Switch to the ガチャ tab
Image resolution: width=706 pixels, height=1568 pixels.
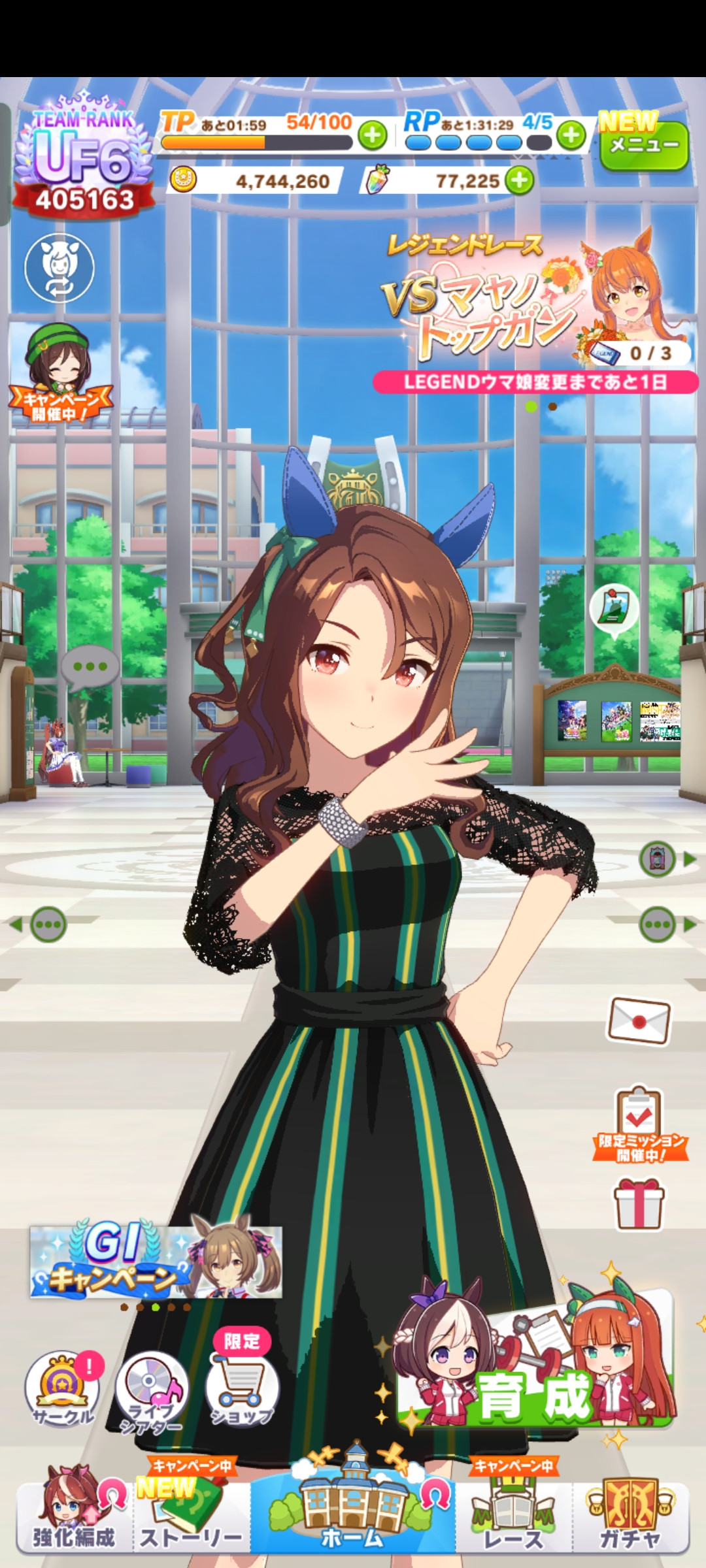click(x=631, y=1516)
